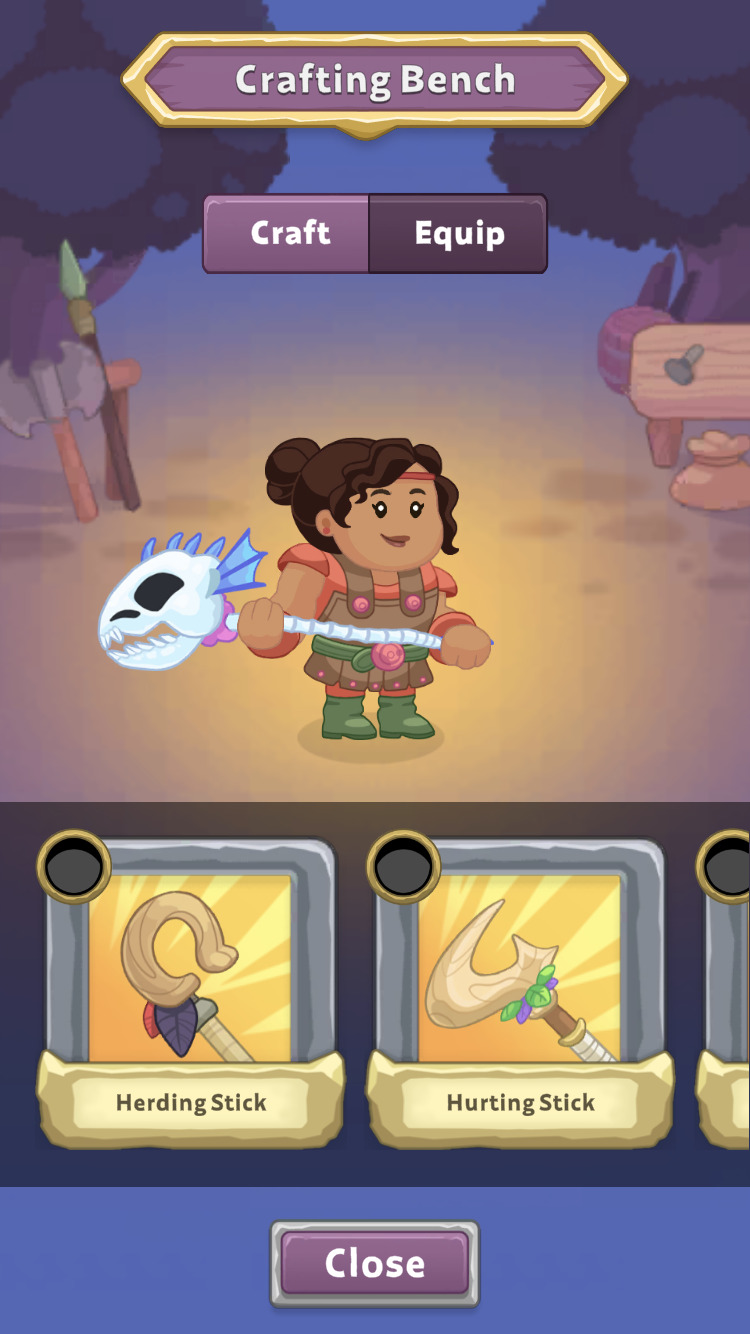Close the Crafting Bench
Image resolution: width=750 pixels, height=1334 pixels.
(374, 1263)
